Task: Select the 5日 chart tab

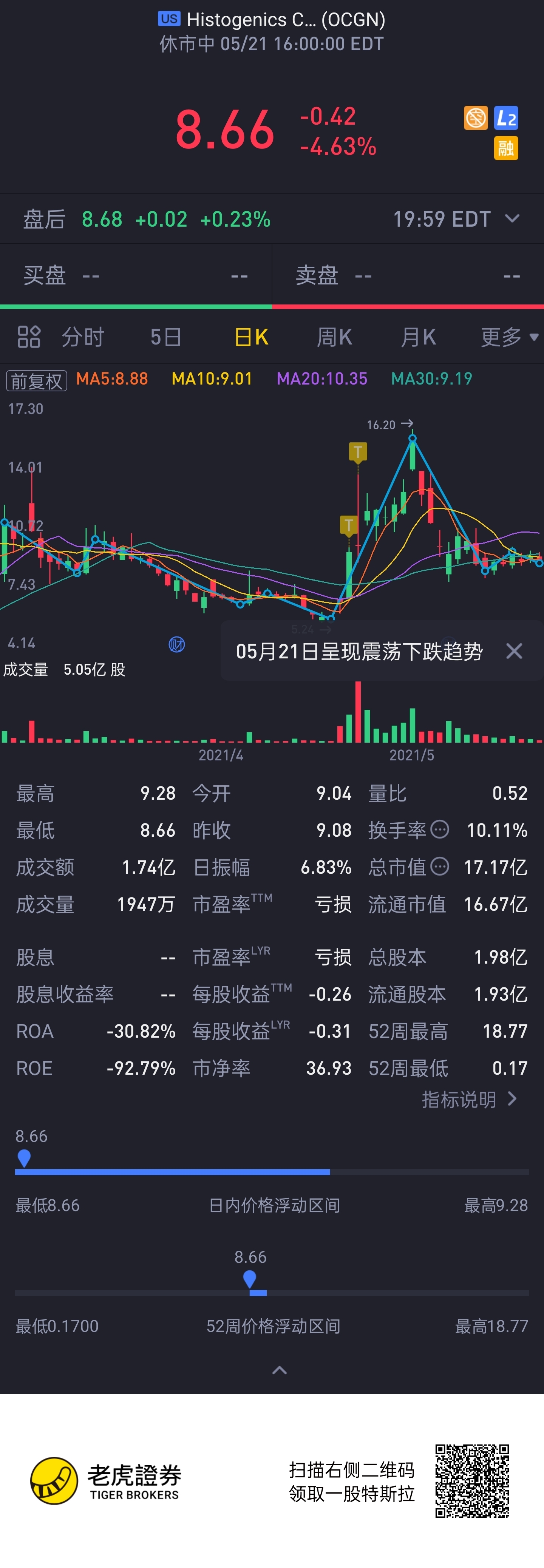Action: (165, 337)
